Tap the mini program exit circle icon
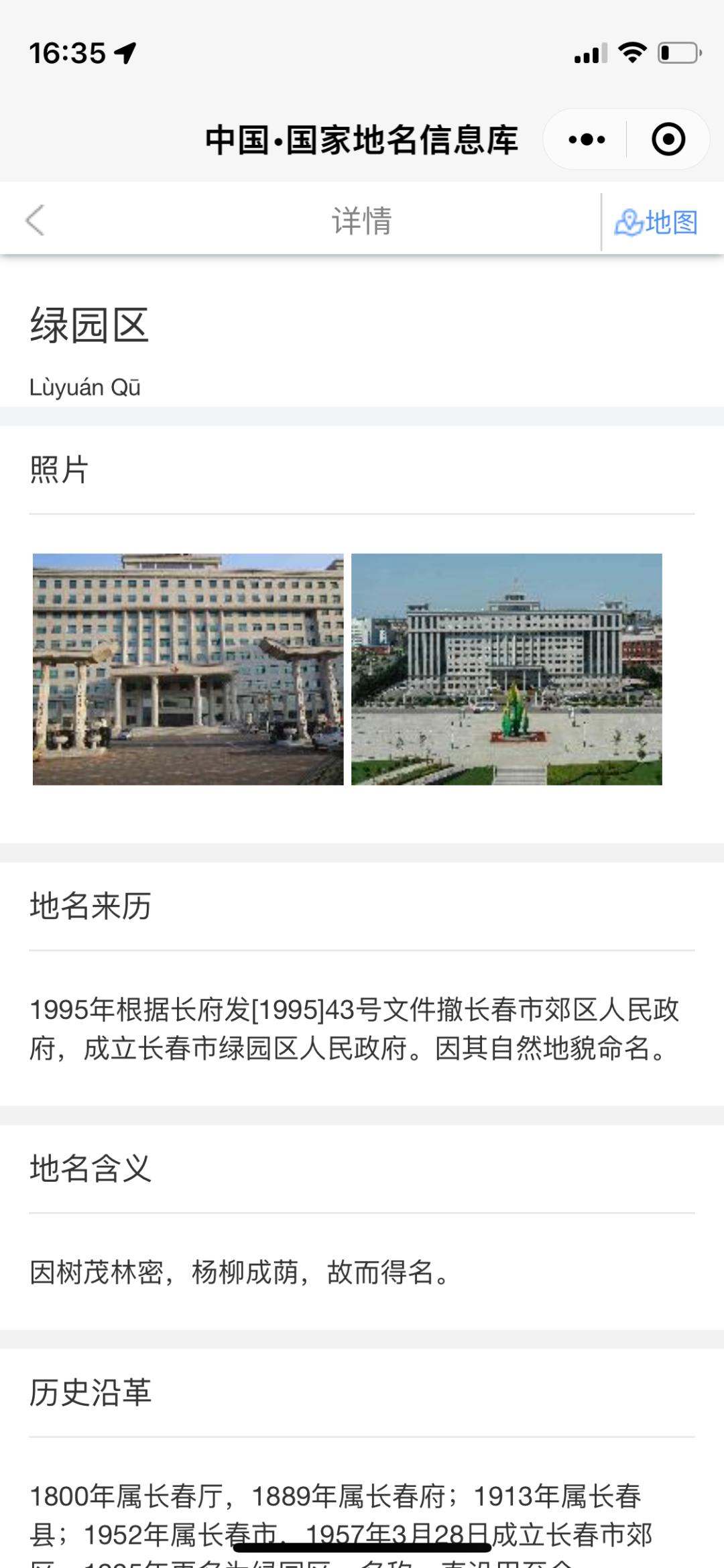The width and height of the screenshot is (724, 1568). coord(668,139)
